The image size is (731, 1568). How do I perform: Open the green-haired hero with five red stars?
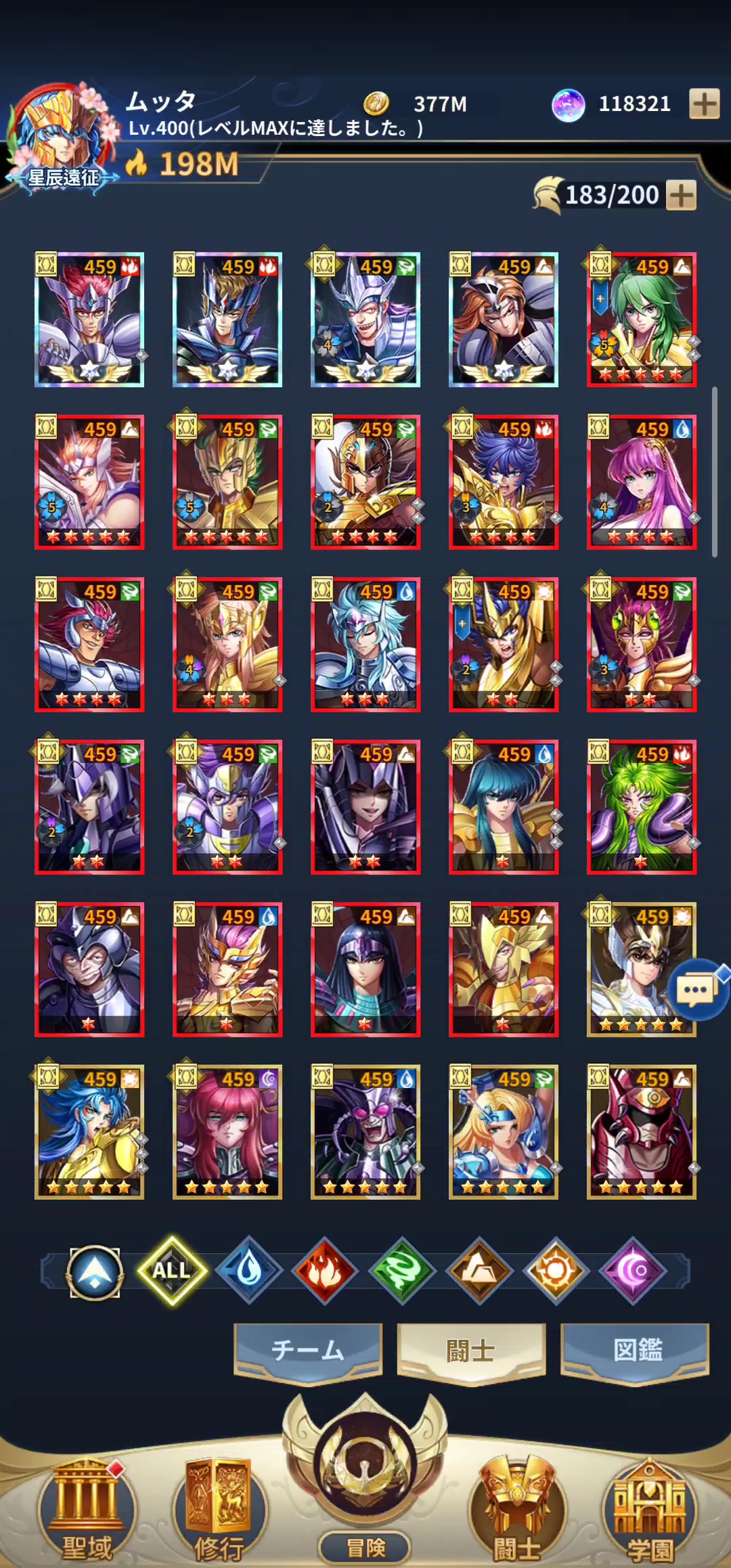point(641,320)
